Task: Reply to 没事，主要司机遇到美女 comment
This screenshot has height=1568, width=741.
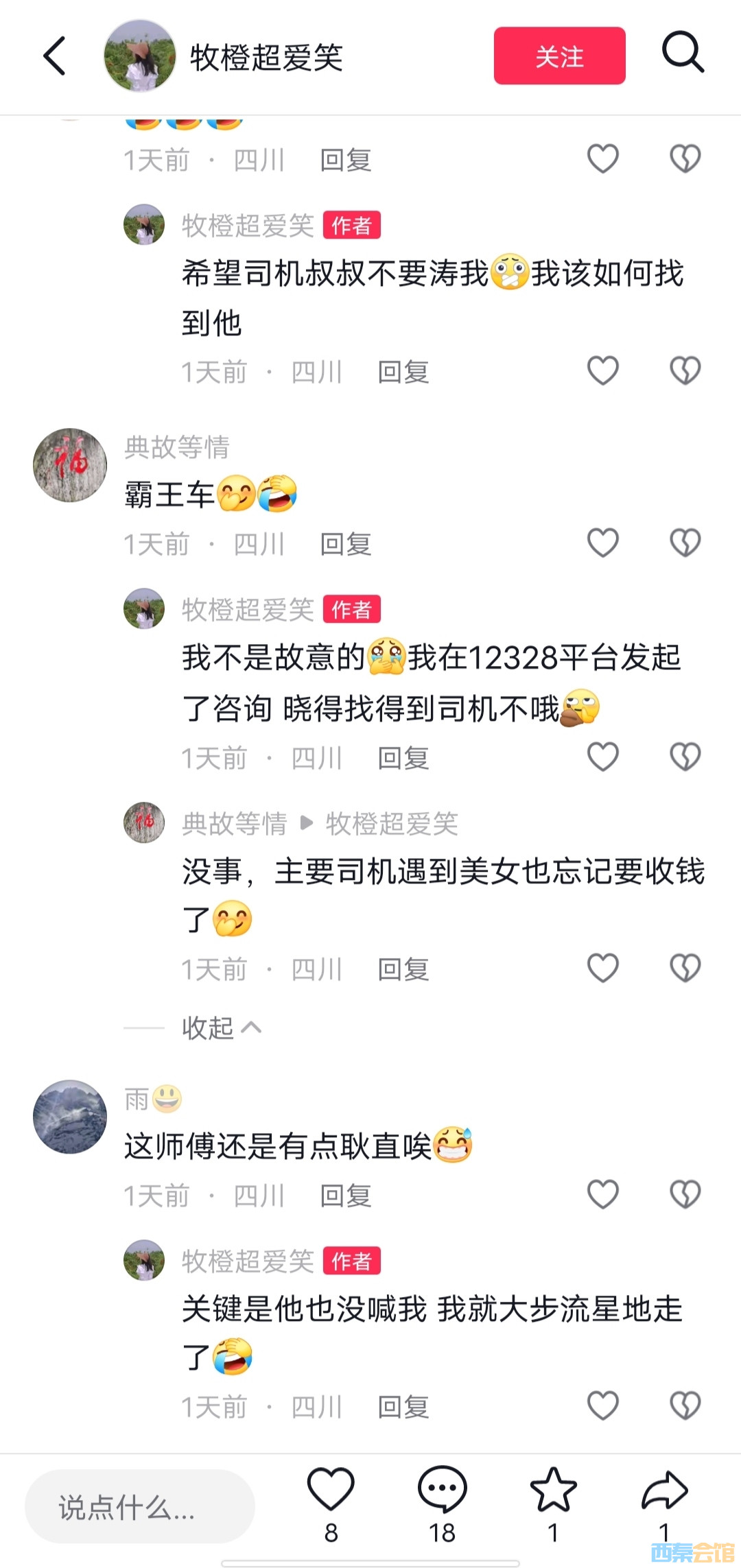Action: [x=403, y=970]
